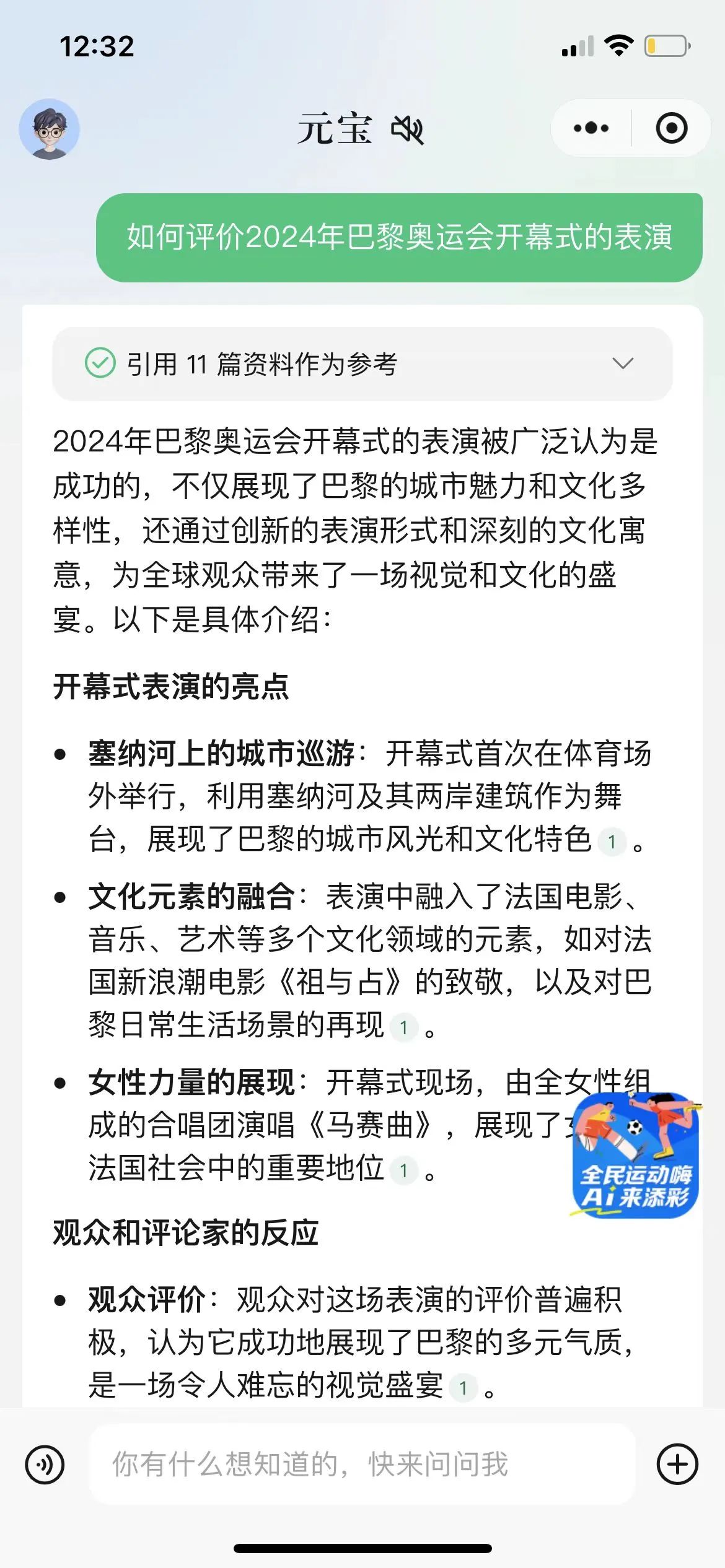Open citation 1 after 文化特色
This screenshot has height=1568, width=725.
tap(612, 842)
